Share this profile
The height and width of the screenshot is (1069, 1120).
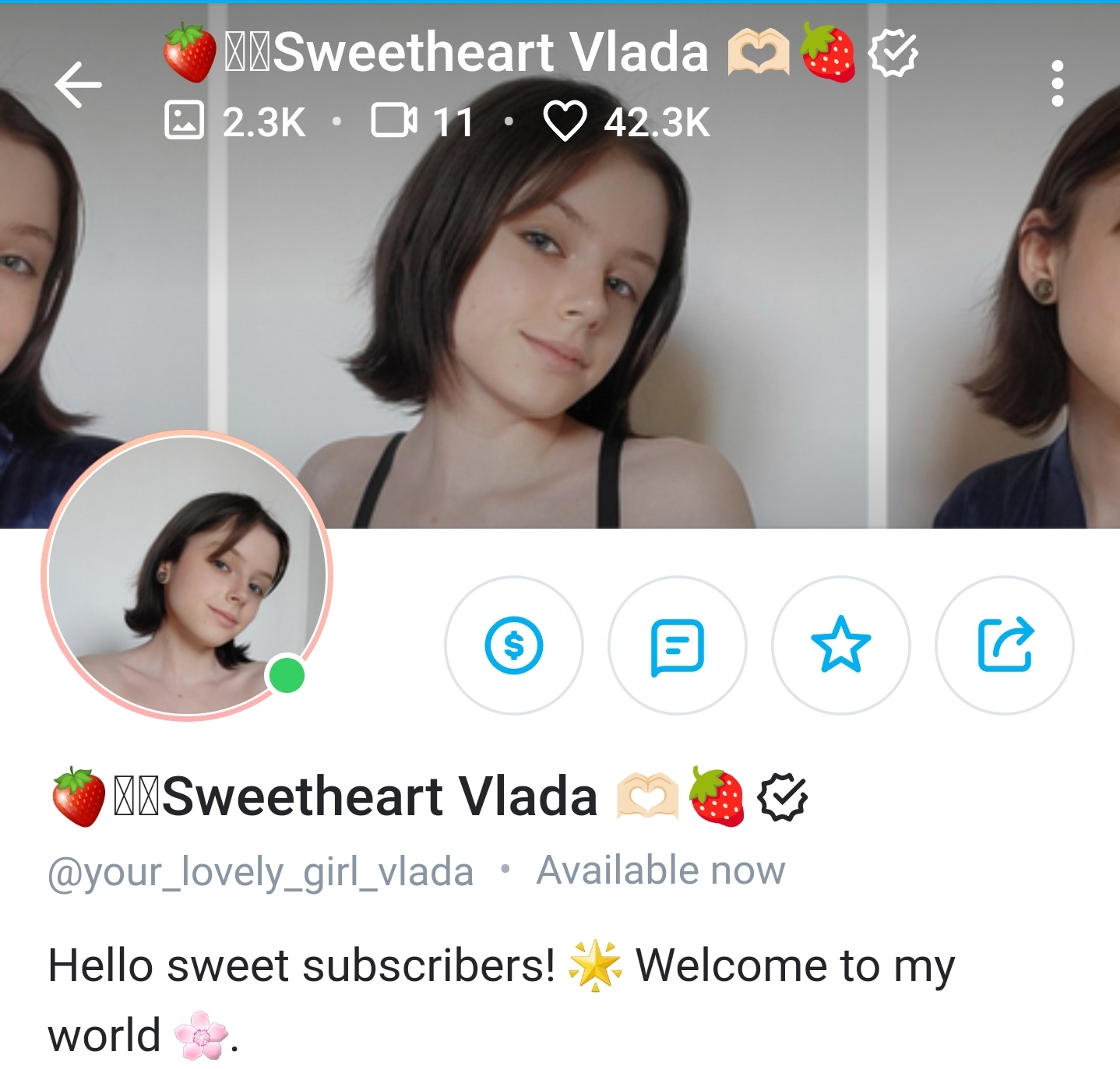pyautogui.click(x=1004, y=645)
